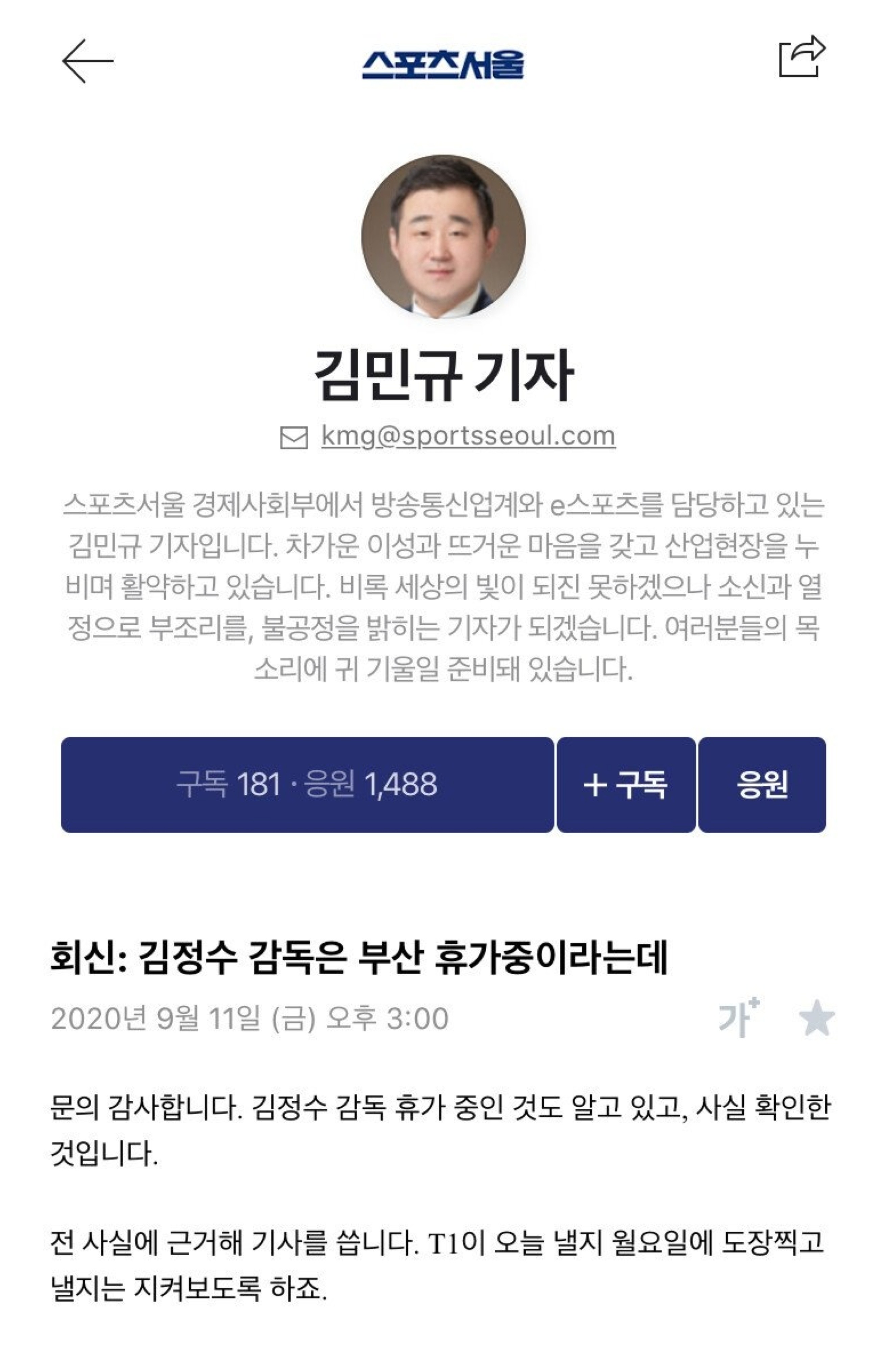Star this message as favorite
The width and height of the screenshot is (887, 1372).
pos(816,1018)
